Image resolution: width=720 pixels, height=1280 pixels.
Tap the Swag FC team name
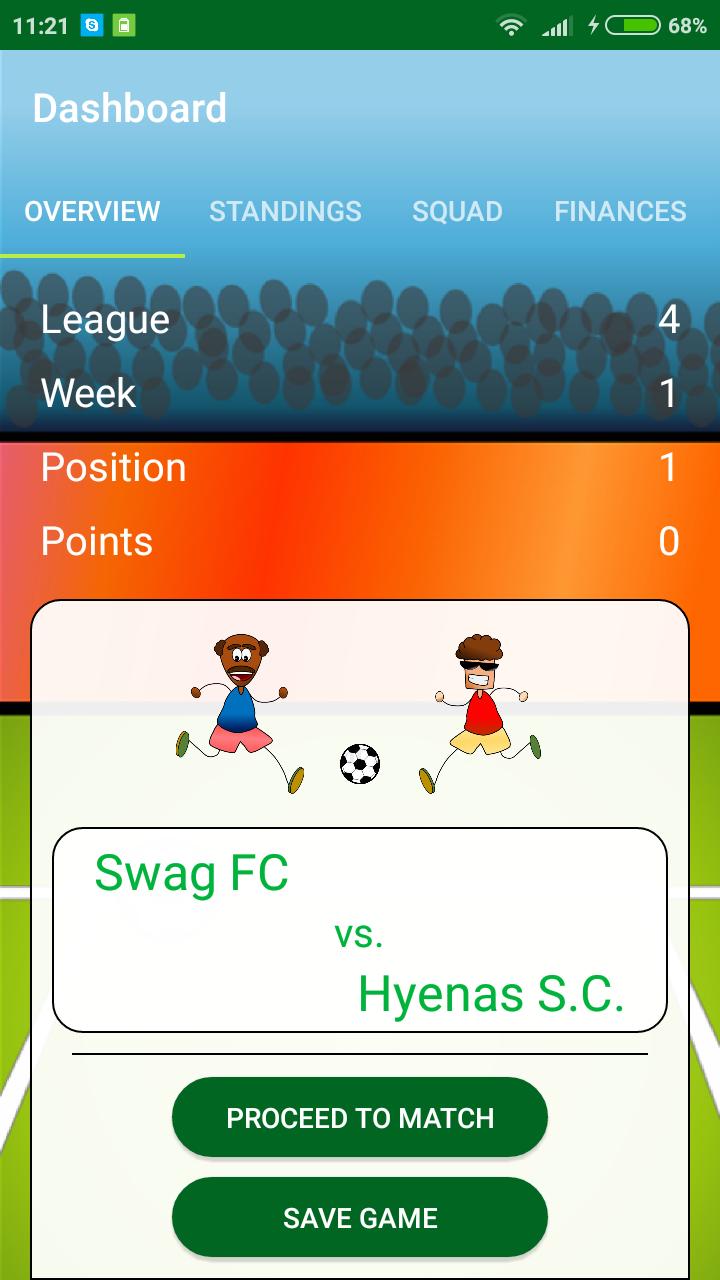click(x=190, y=874)
